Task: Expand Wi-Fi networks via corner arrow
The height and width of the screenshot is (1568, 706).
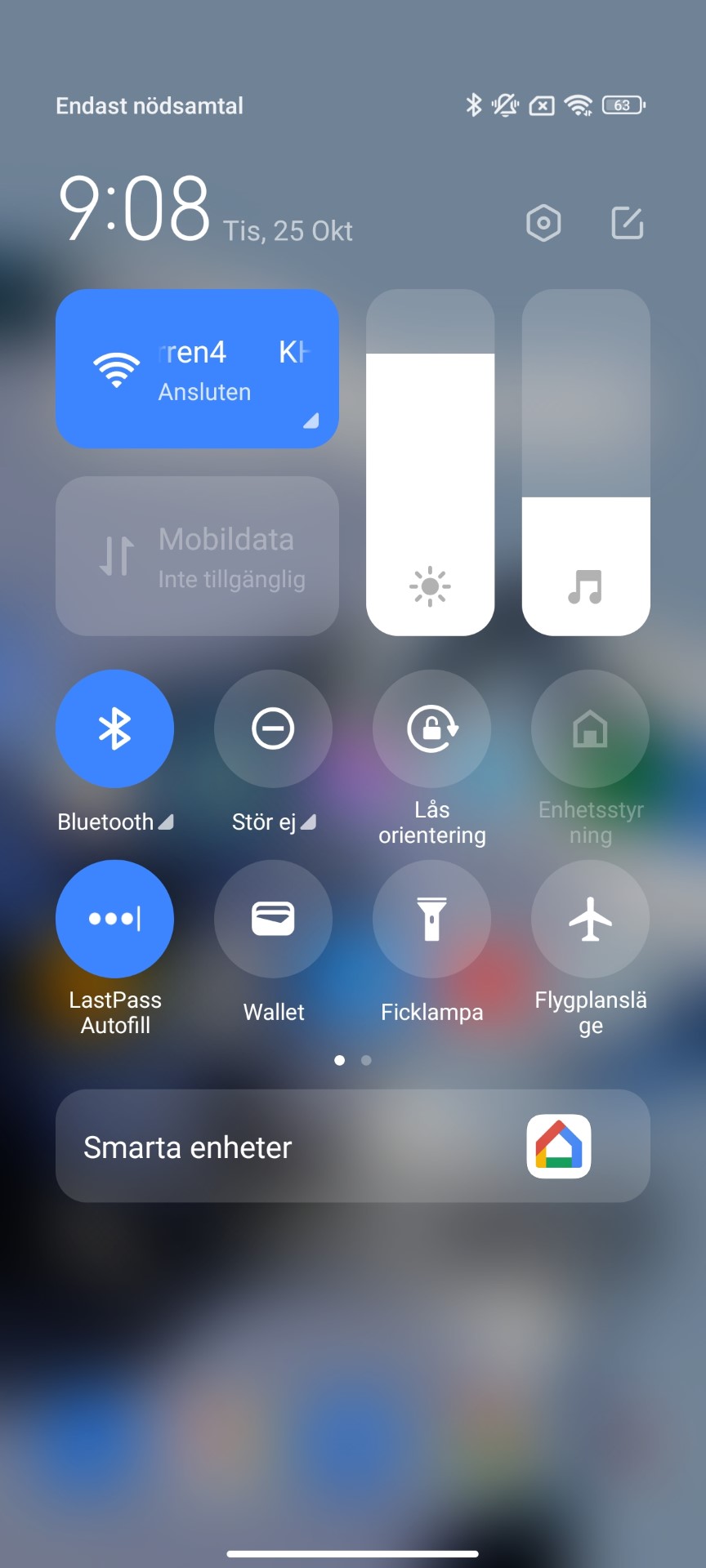Action: click(x=311, y=421)
